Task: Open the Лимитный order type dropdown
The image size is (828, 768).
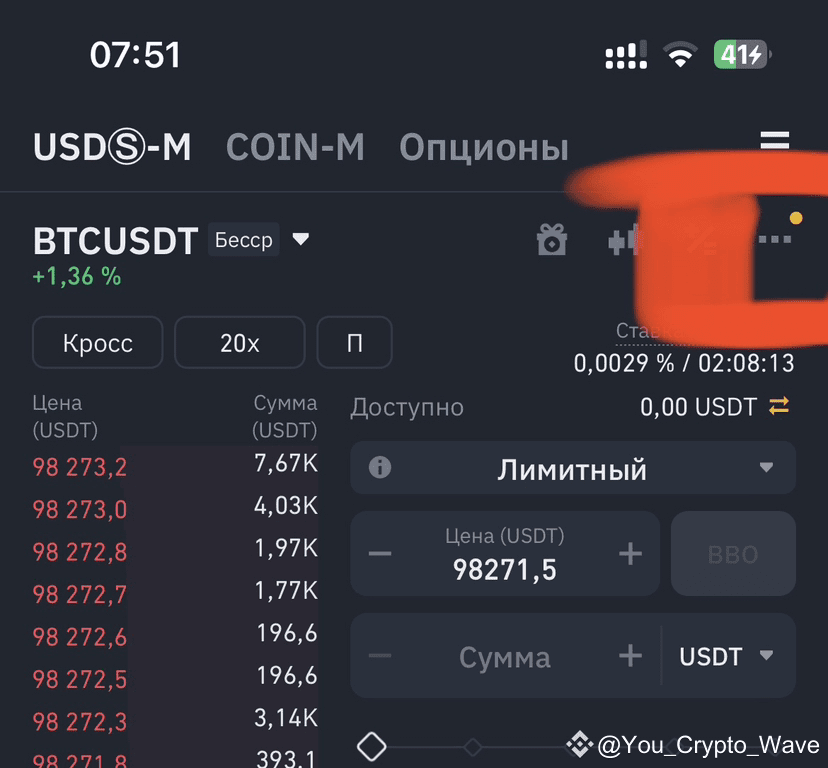Action: [x=573, y=468]
